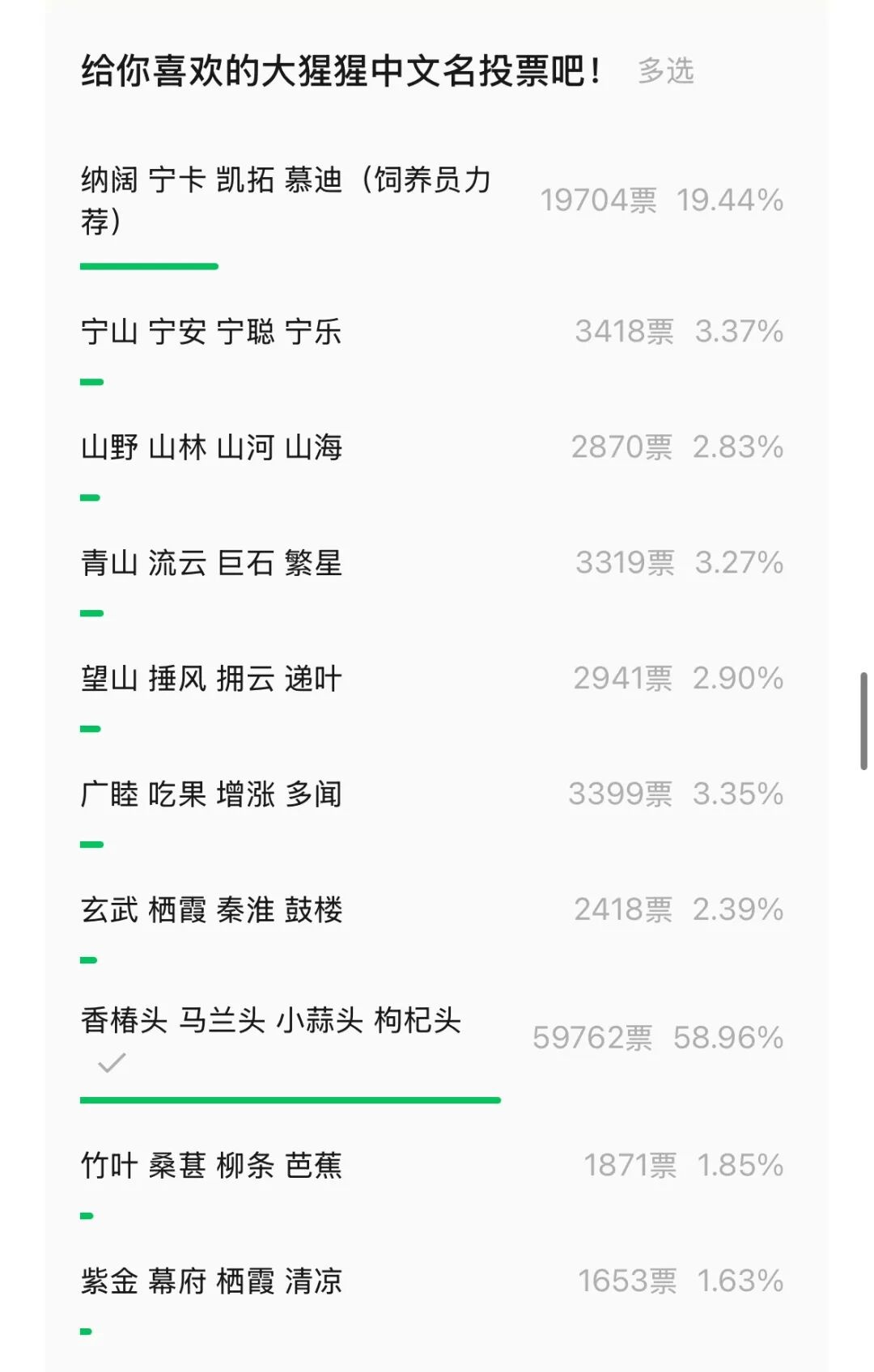Vote for 宁山 宁安 宁聪 宁乐
This screenshot has height=1372, width=874.
click(x=212, y=332)
